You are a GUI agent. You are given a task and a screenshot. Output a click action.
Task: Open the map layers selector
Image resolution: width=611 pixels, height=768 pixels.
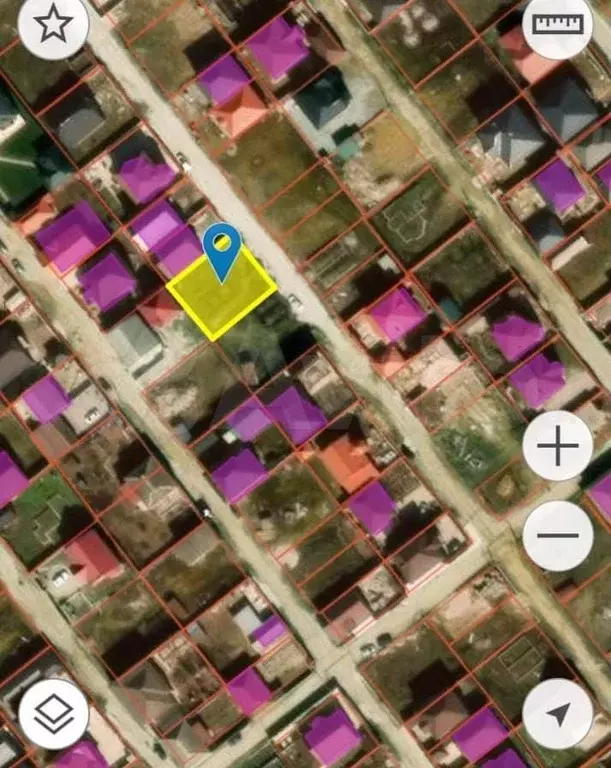pyautogui.click(x=53, y=714)
